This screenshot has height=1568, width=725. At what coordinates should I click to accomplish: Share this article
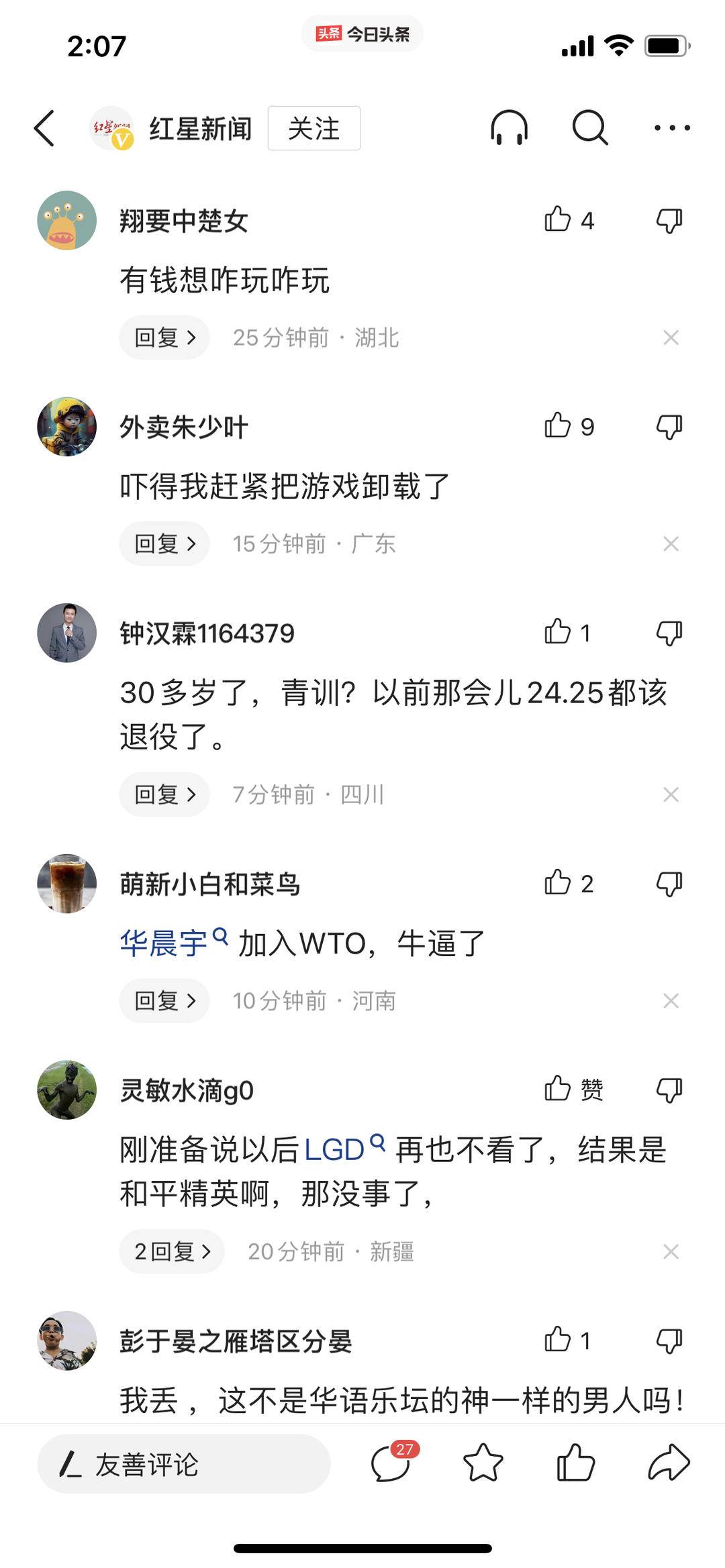pyautogui.click(x=669, y=1463)
